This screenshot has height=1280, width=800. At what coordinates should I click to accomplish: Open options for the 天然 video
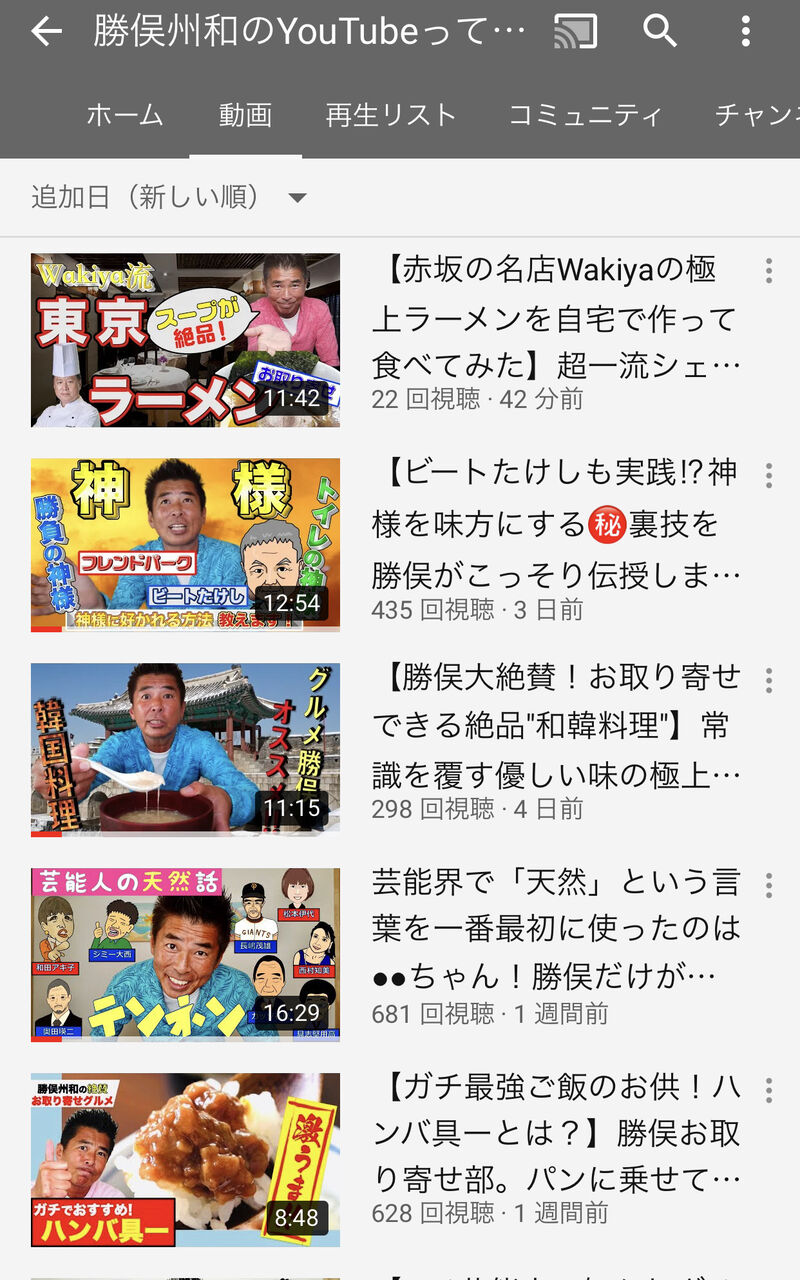768,886
